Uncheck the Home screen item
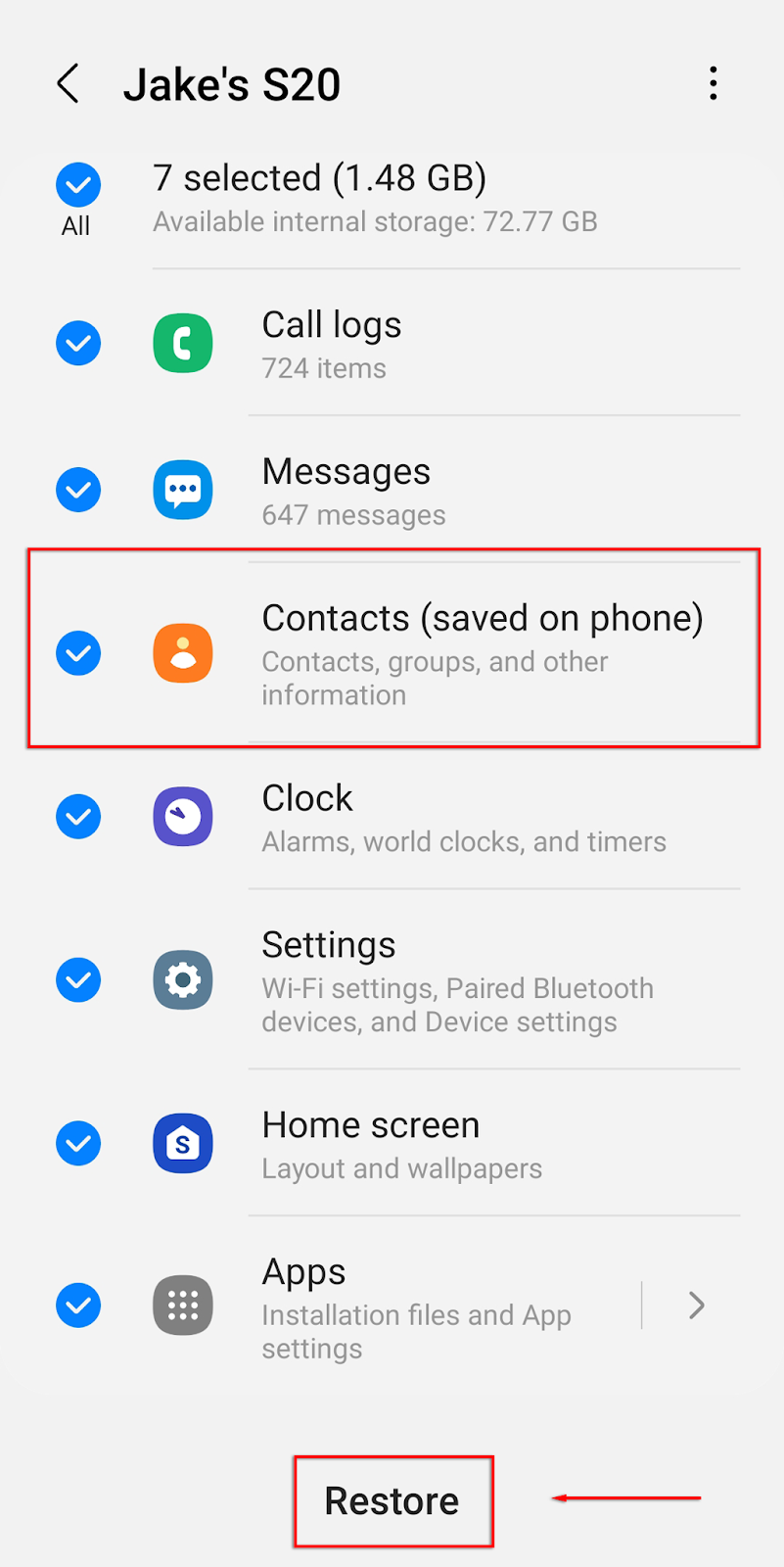Viewport: 784px width, 1567px height. click(x=78, y=1143)
